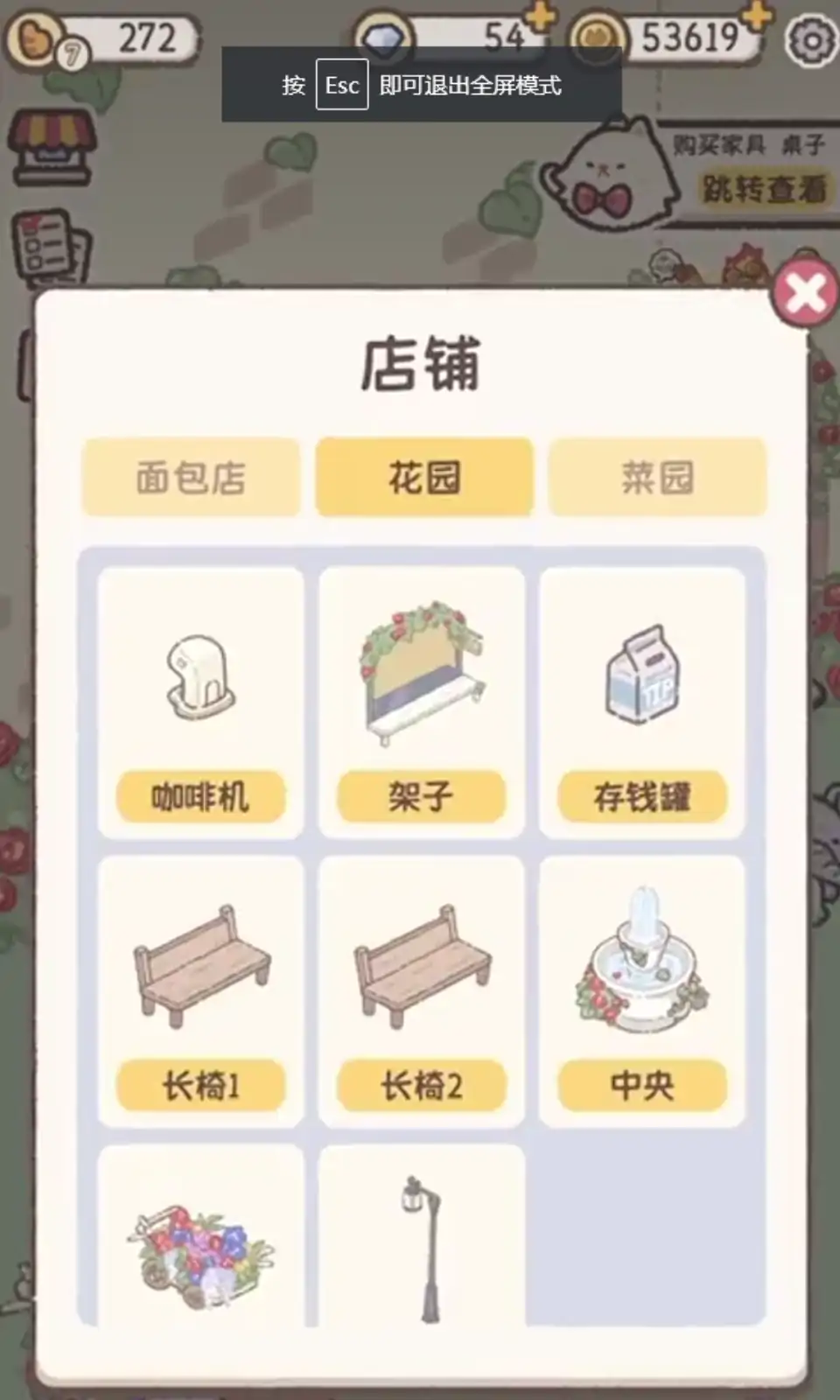Tap 跳转查看 to view the quest
840x1400 pixels.
pyautogui.click(x=764, y=188)
